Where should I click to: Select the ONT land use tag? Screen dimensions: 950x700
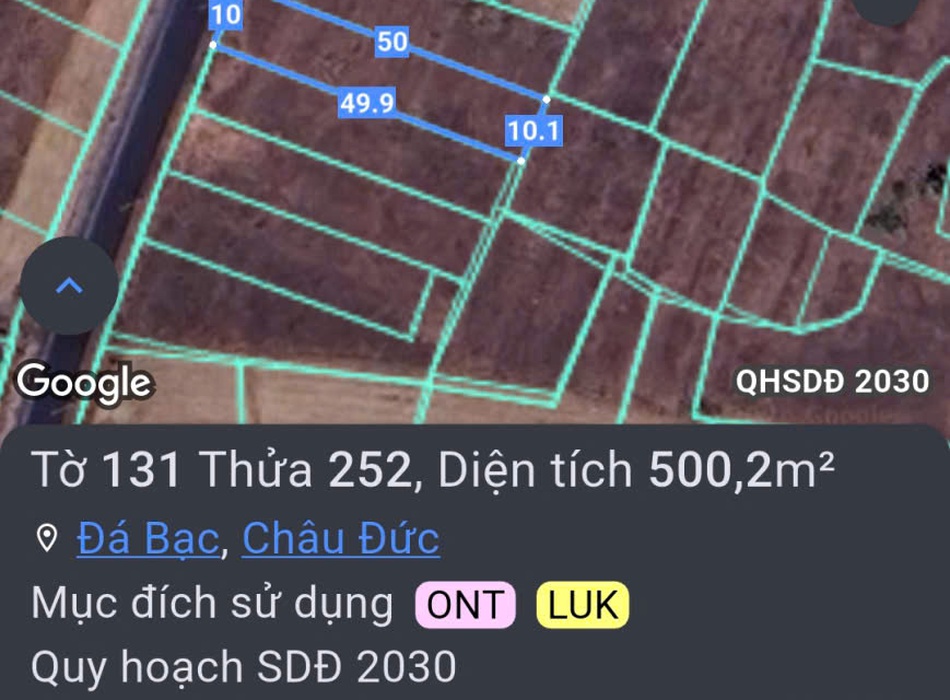465,605
